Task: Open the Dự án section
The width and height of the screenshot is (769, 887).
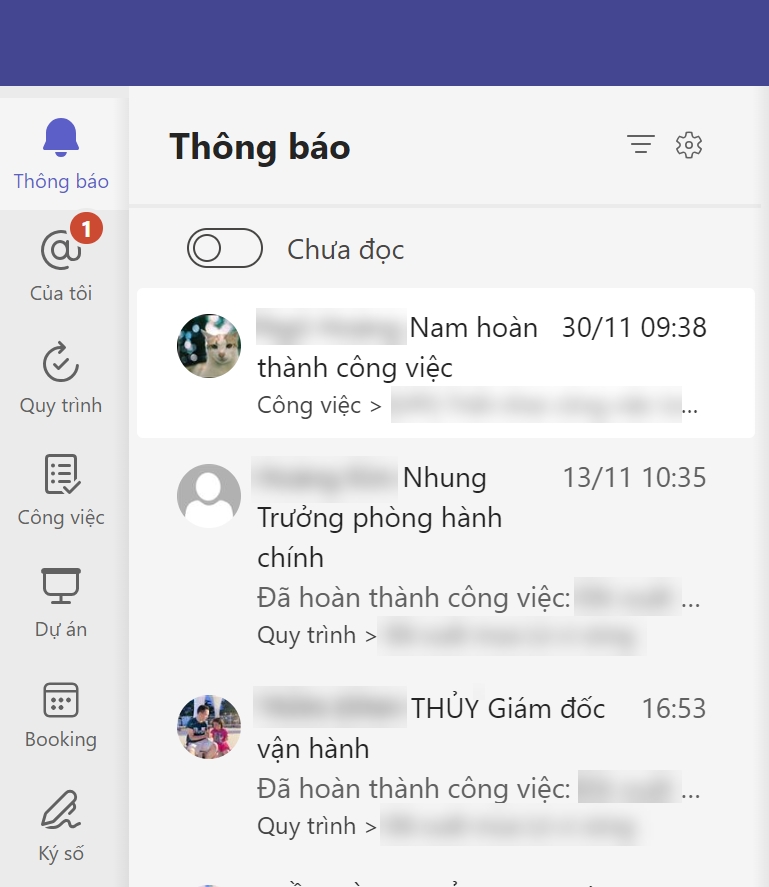Action: 61,601
